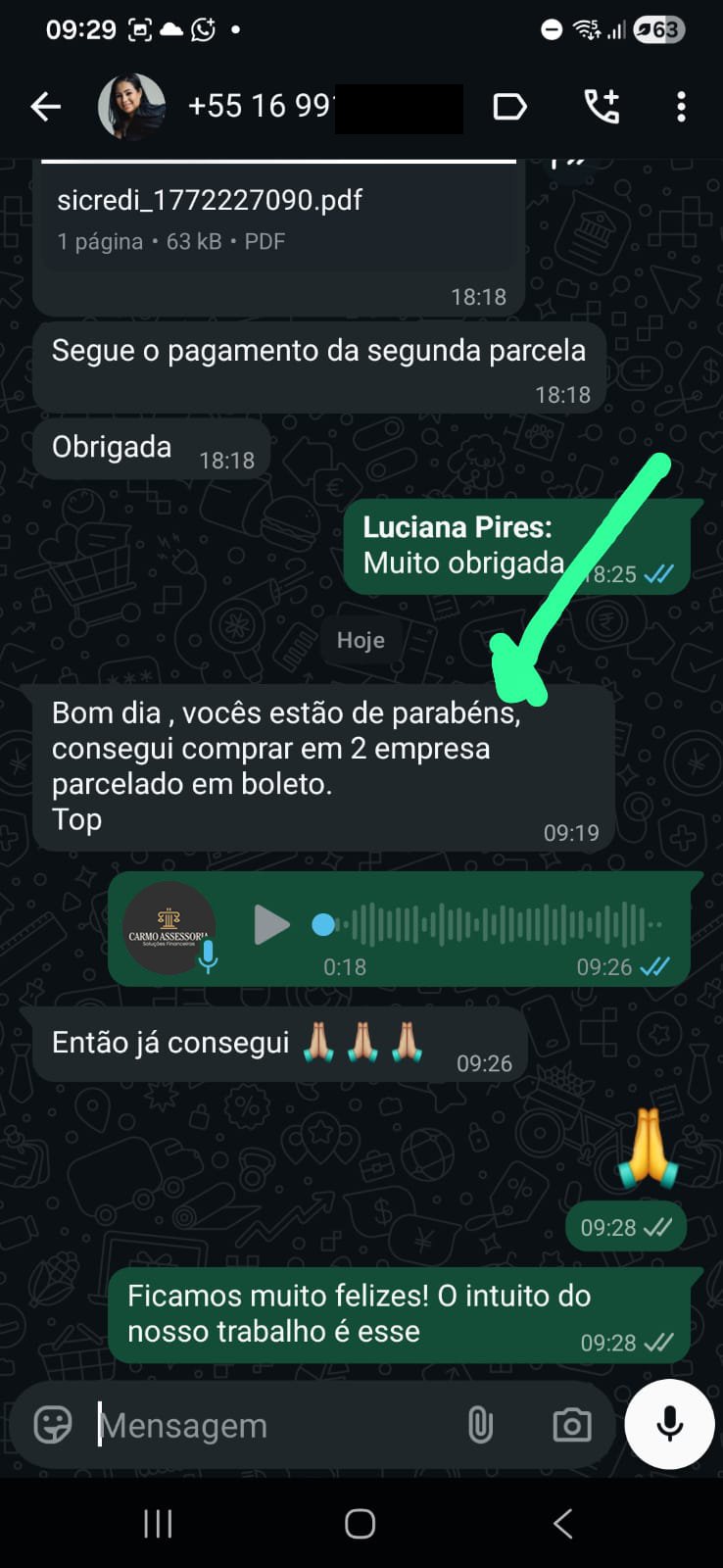Open the sicredi_1772227090.pdf attachment
The height and width of the screenshot is (1568, 723).
point(274,216)
